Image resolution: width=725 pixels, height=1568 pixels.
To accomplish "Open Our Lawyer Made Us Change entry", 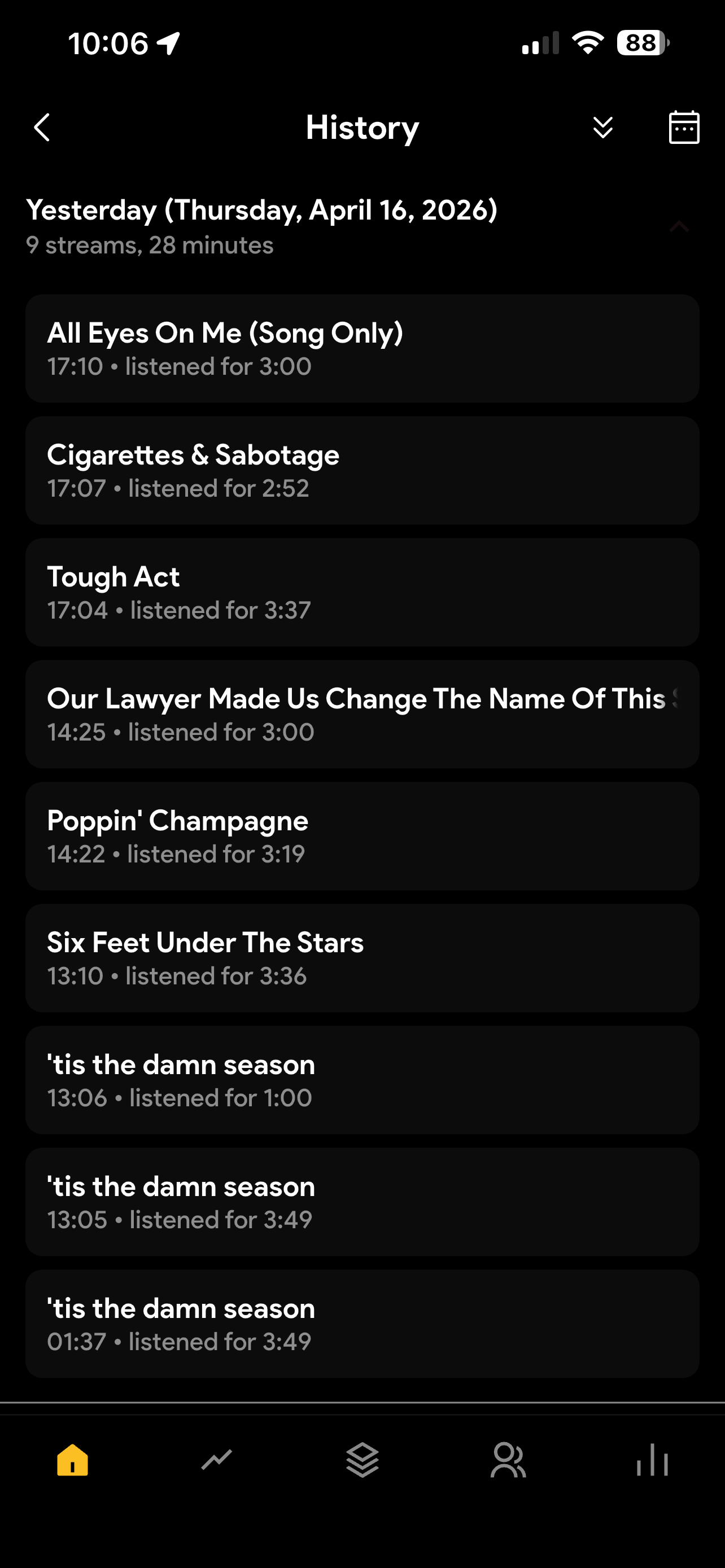I will click(362, 714).
